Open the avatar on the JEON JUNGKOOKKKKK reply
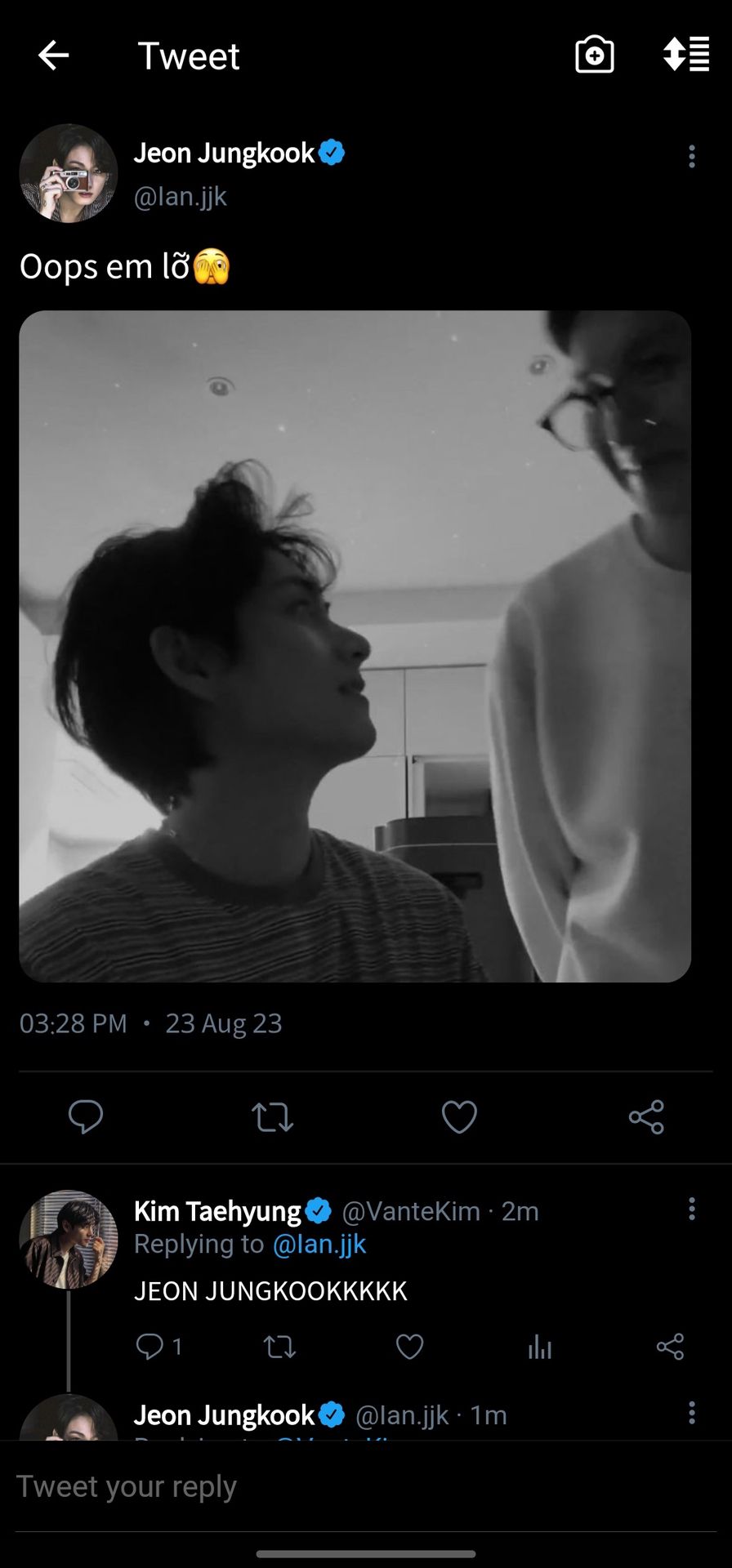This screenshot has height=1568, width=732. coord(69,1239)
